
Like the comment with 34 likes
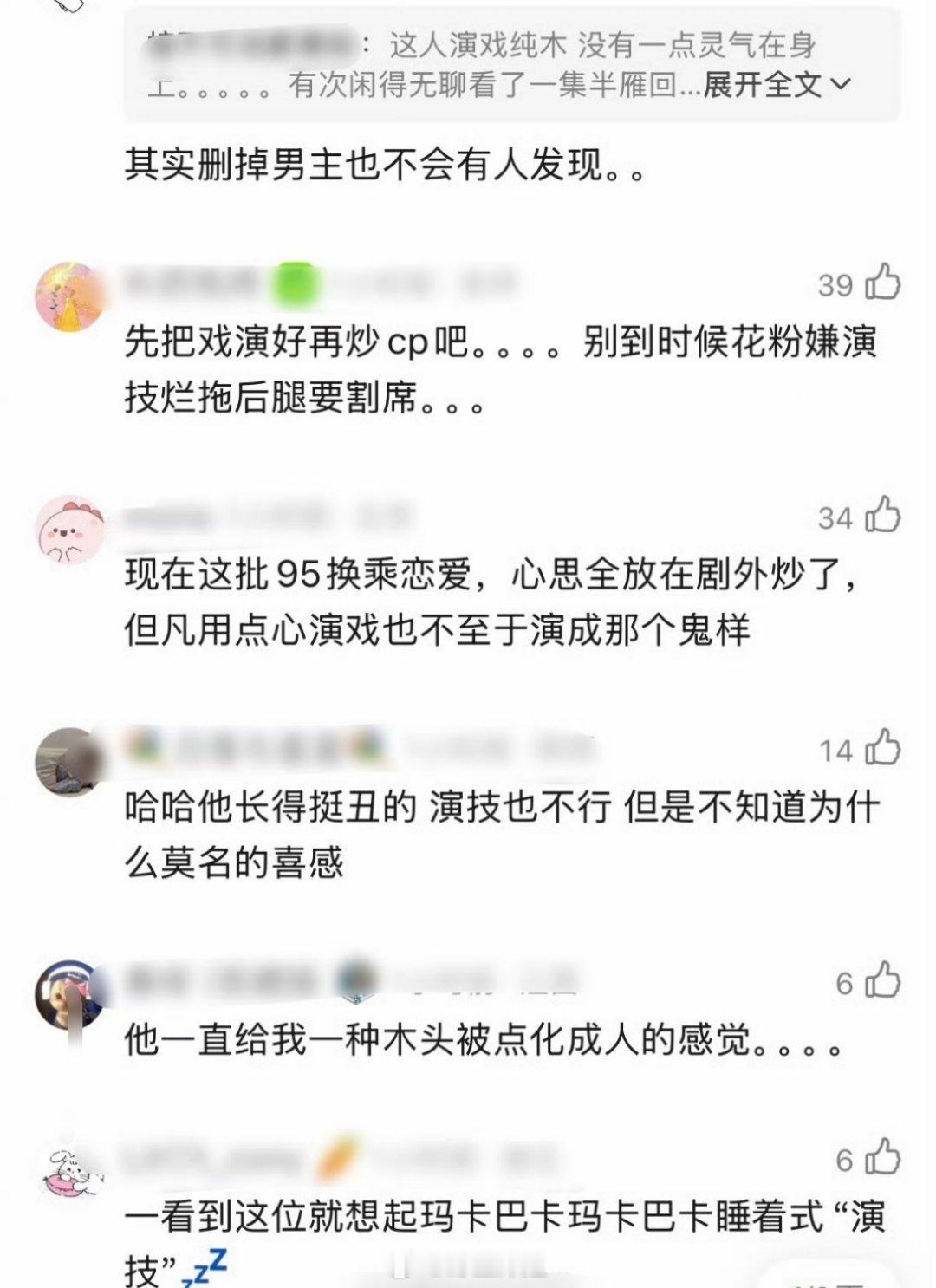click(x=884, y=517)
